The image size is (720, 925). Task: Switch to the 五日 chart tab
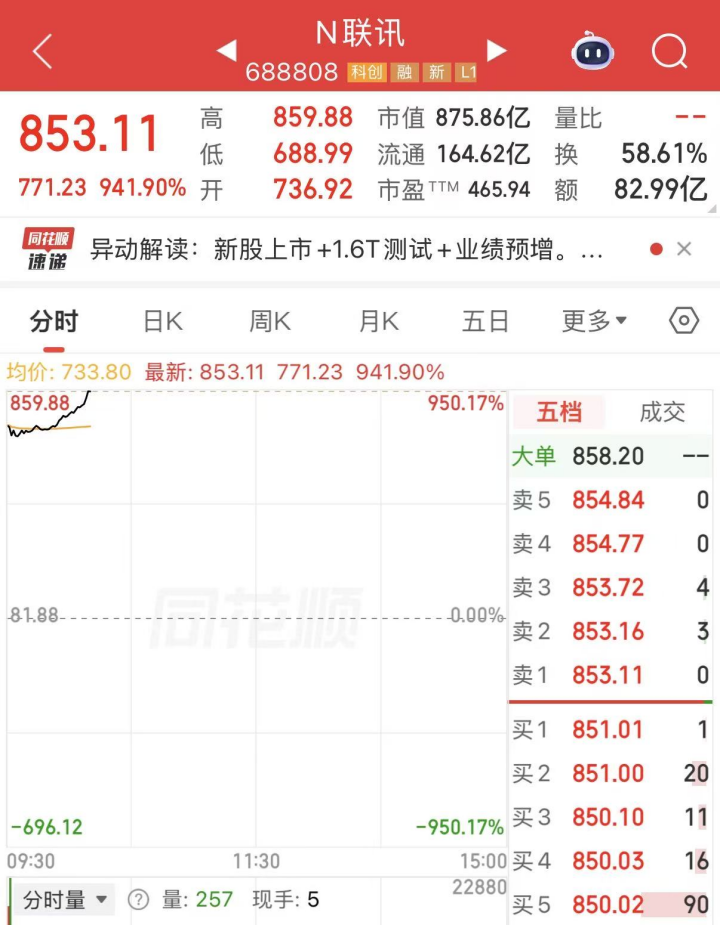(486, 321)
